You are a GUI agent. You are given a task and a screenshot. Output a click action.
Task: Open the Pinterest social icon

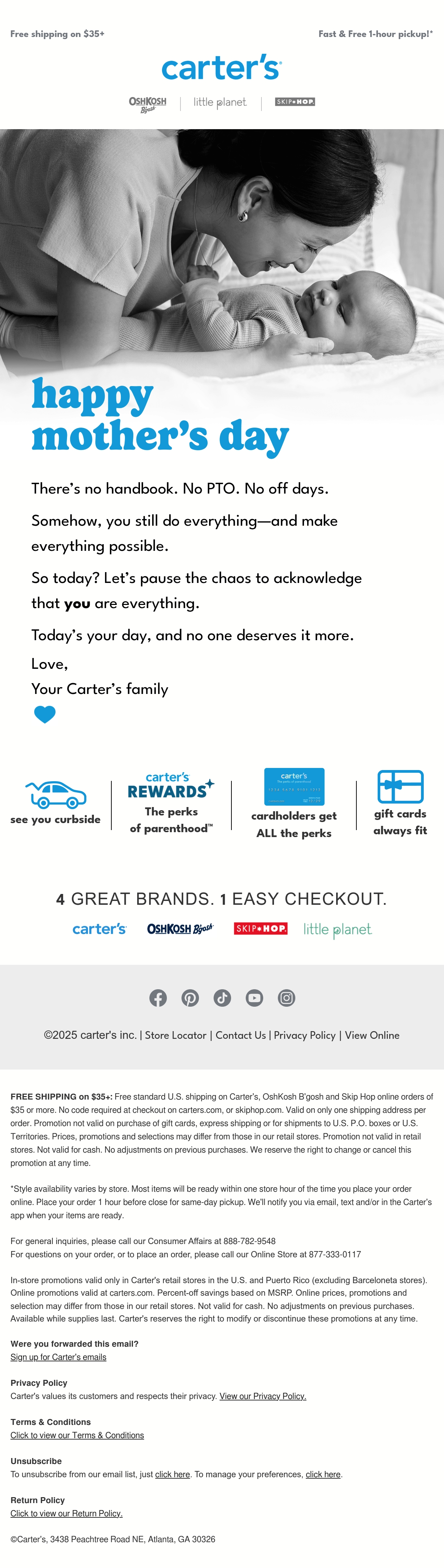(x=190, y=998)
